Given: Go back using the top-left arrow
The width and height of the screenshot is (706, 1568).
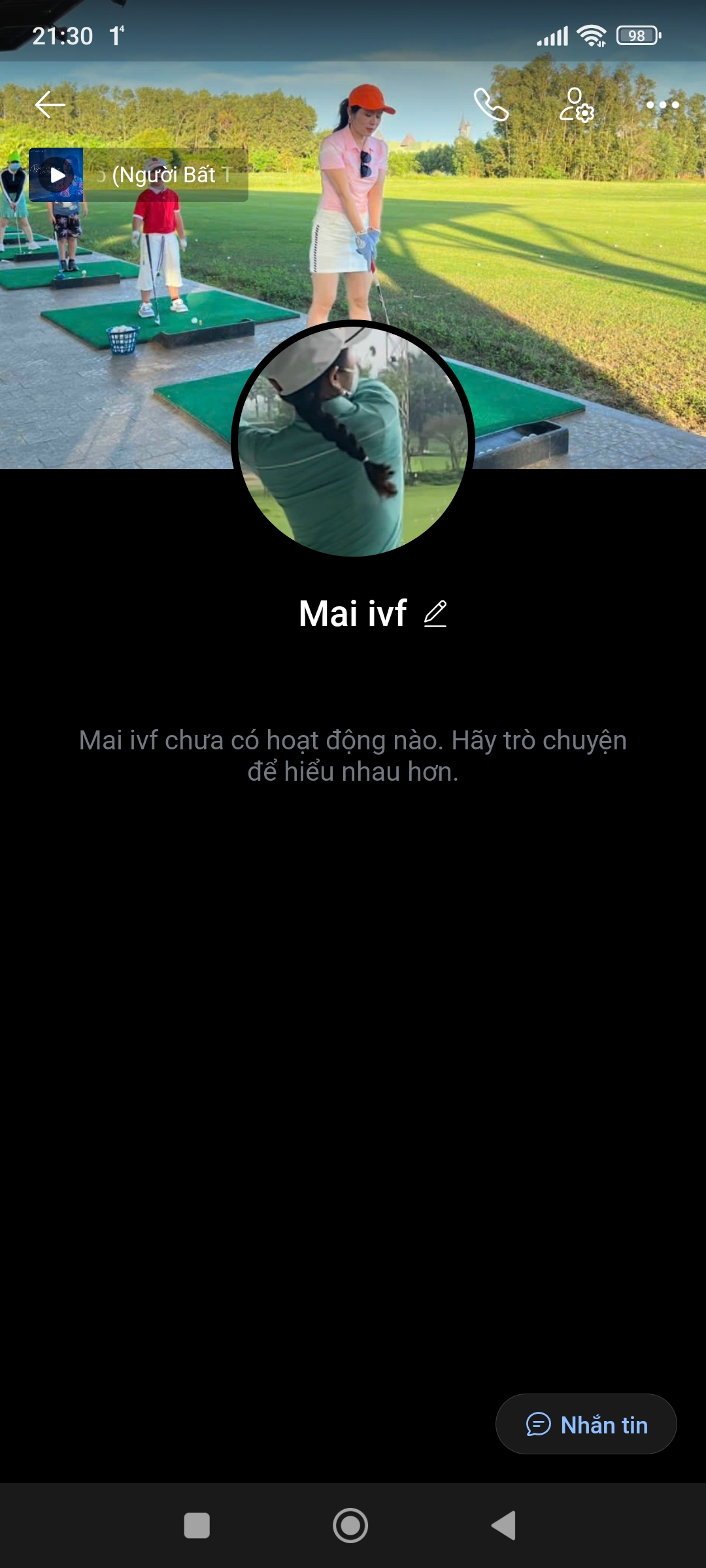Looking at the screenshot, I should click(50, 105).
